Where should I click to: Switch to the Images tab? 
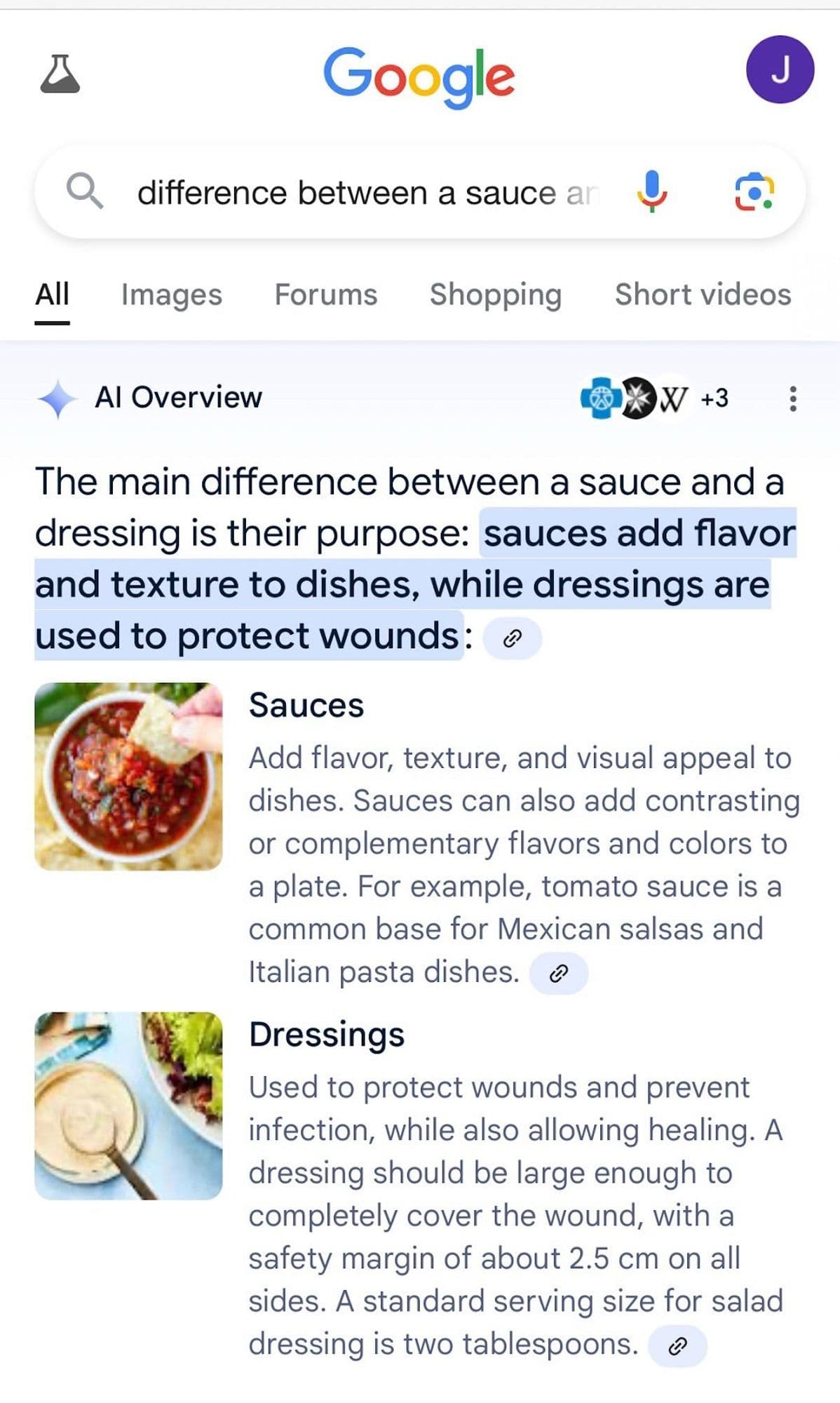pyautogui.click(x=171, y=295)
